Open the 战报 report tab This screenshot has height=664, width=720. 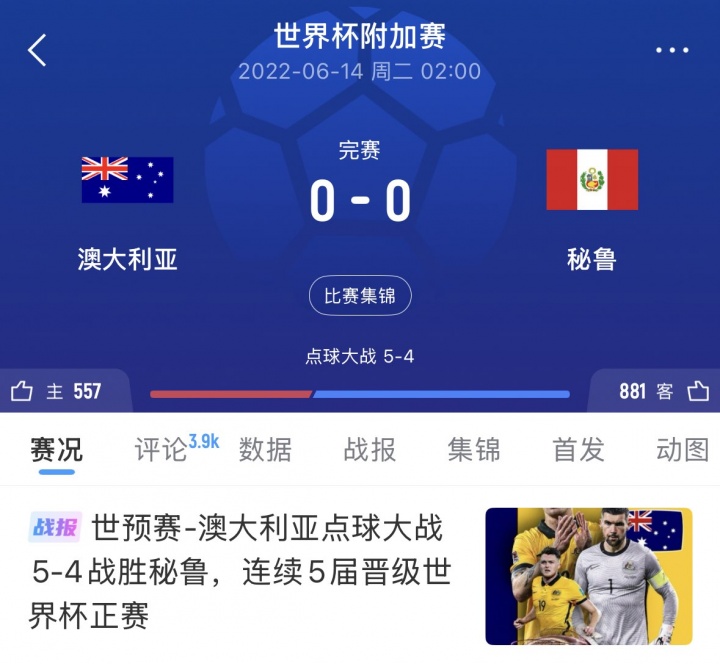pos(369,450)
